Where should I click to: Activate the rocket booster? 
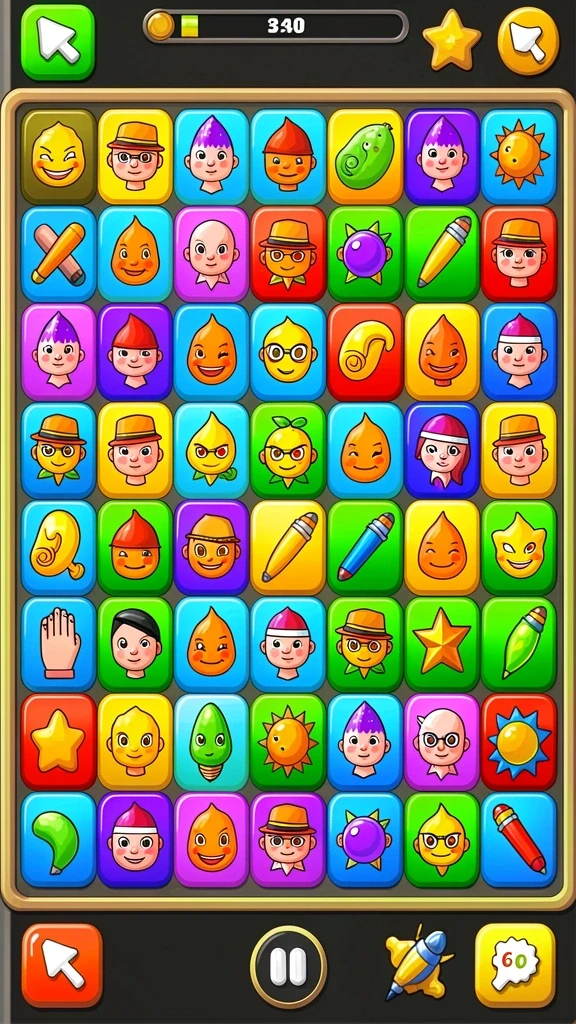click(419, 961)
